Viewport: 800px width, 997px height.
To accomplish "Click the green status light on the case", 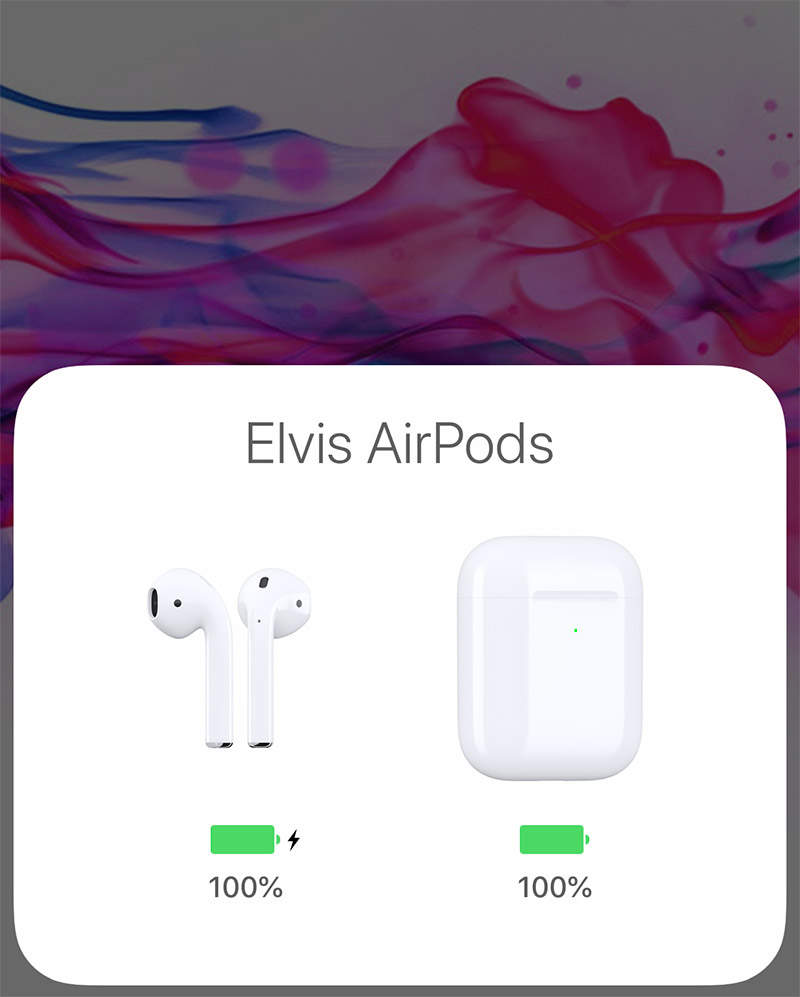I will (x=575, y=631).
